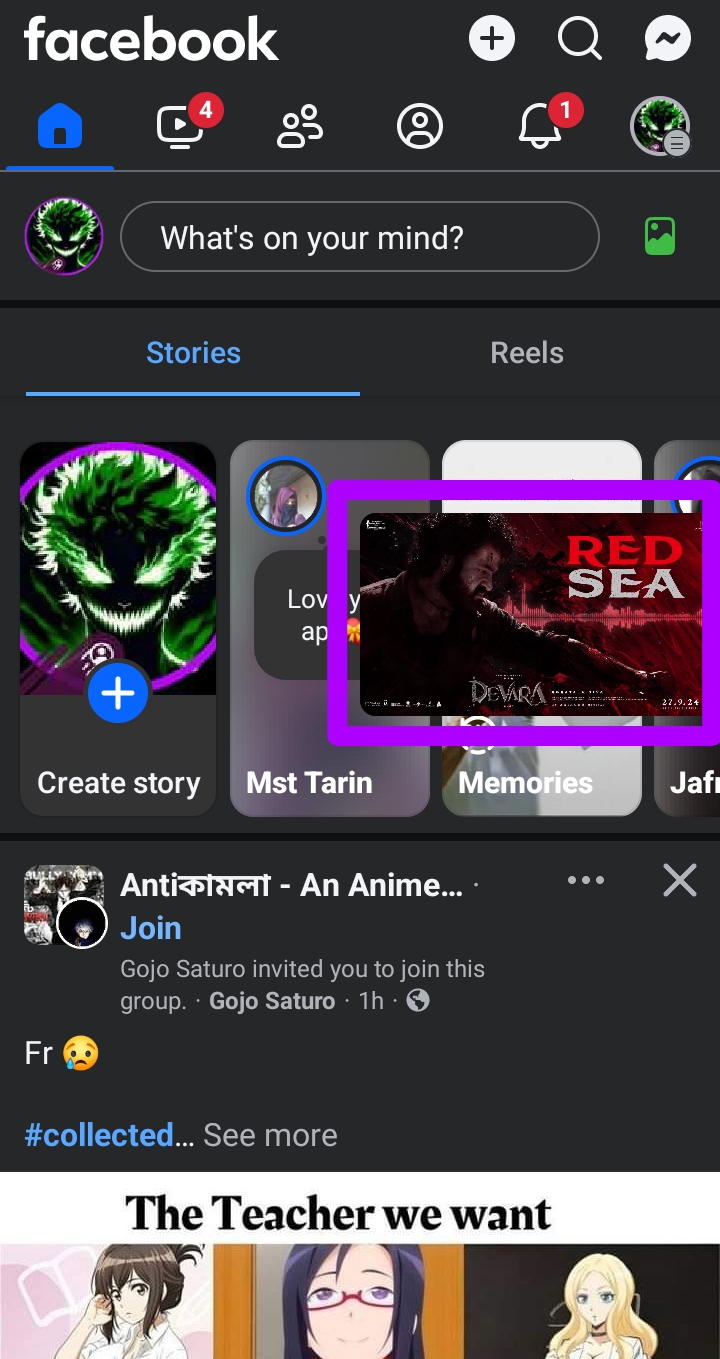Open the account menu with profile picture

(660, 127)
